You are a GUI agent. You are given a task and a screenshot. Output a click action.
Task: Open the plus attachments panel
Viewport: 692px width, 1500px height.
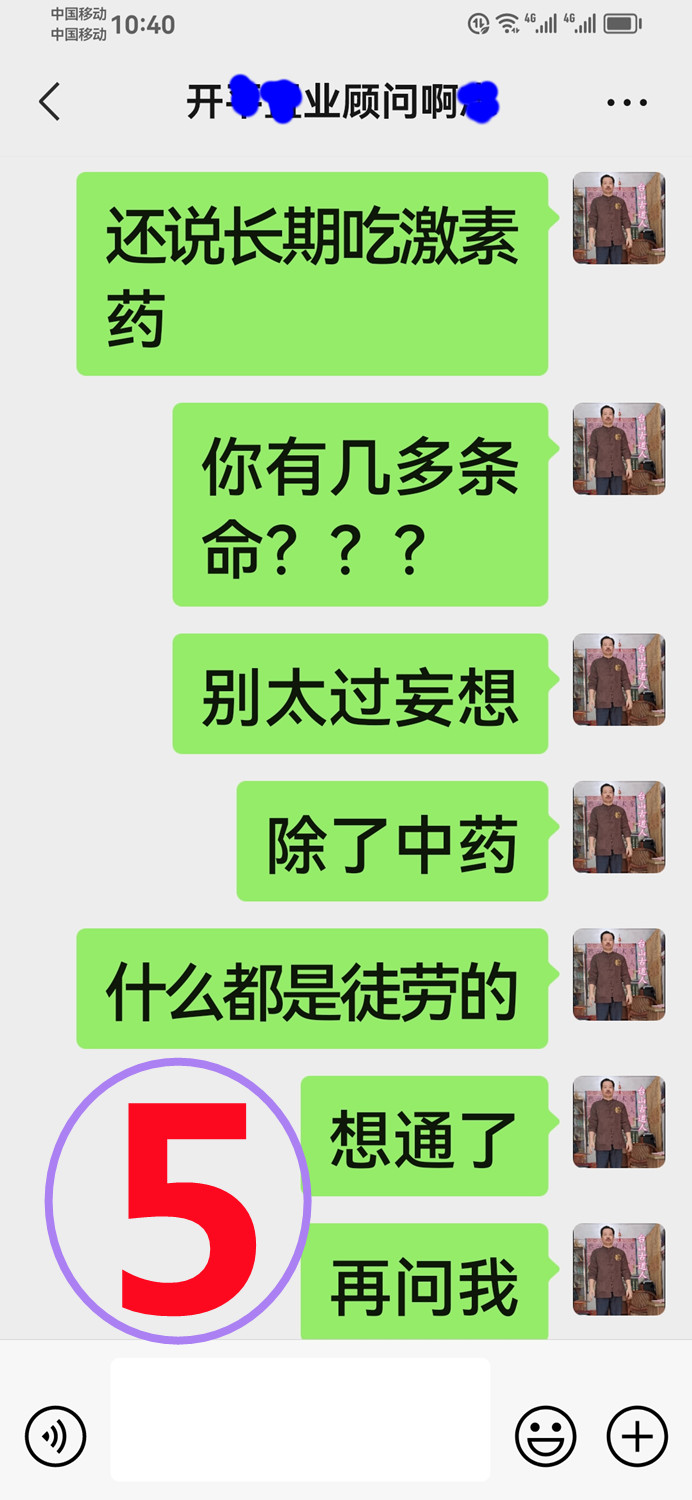[637, 1437]
